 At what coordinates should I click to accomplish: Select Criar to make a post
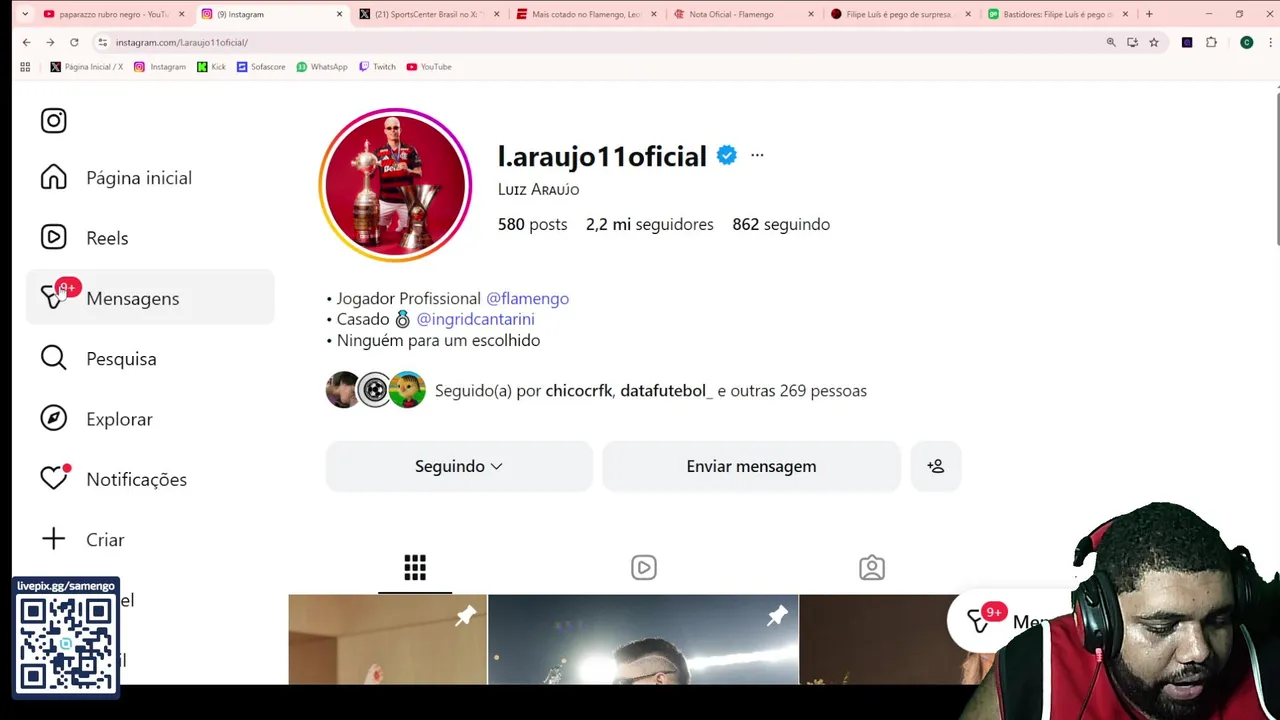point(104,540)
